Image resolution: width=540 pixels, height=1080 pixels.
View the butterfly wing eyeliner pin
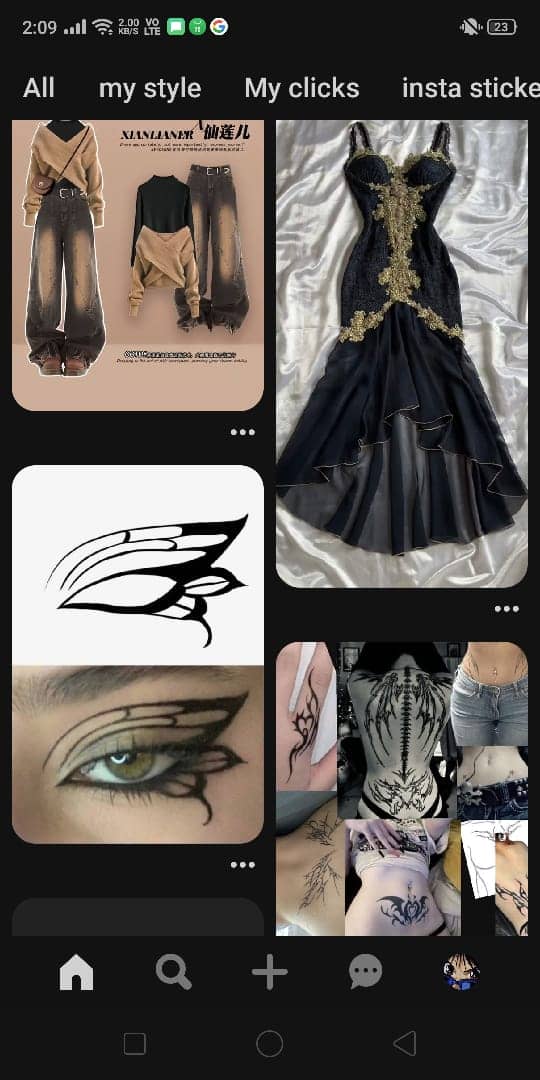(x=138, y=654)
